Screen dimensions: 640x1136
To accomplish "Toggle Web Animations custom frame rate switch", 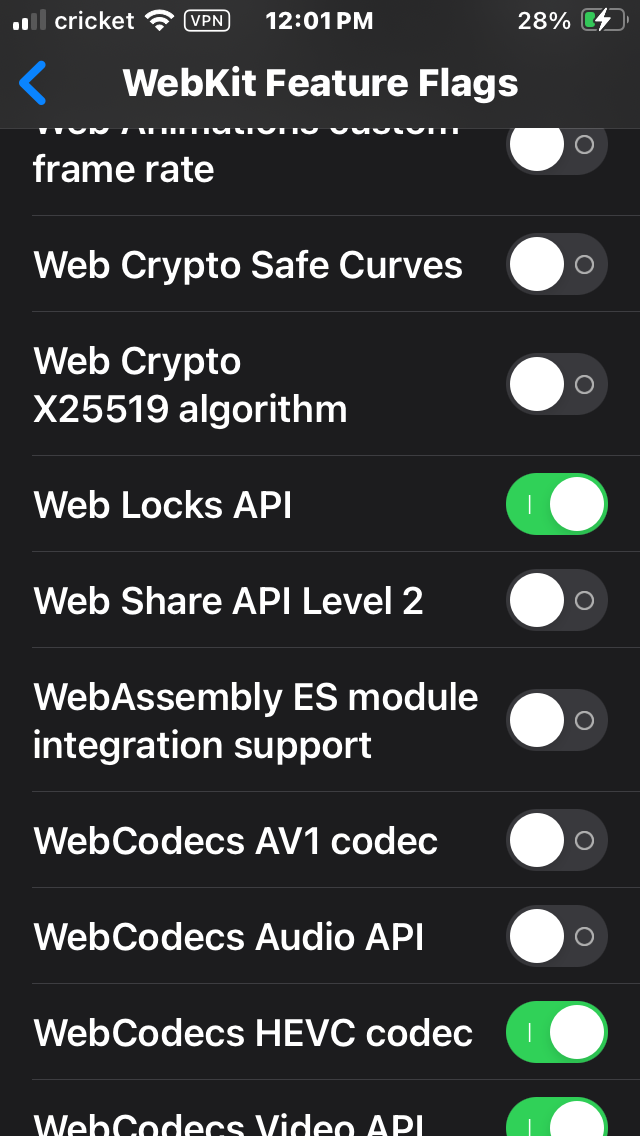I will coord(556,146).
